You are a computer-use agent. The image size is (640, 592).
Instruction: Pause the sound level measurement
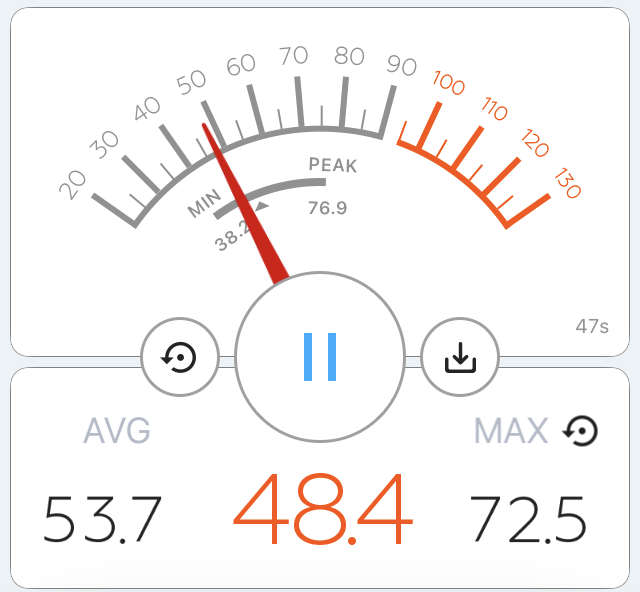320,356
